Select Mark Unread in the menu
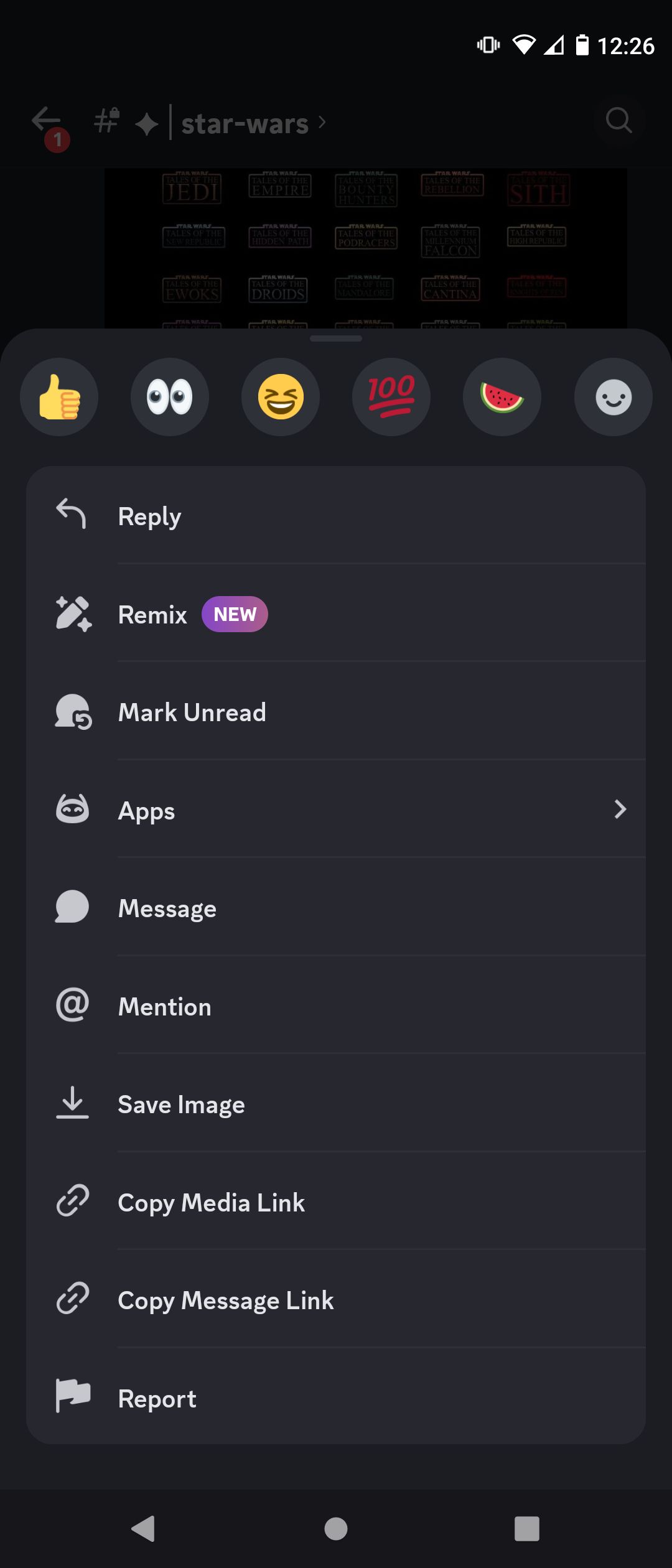 pos(191,712)
